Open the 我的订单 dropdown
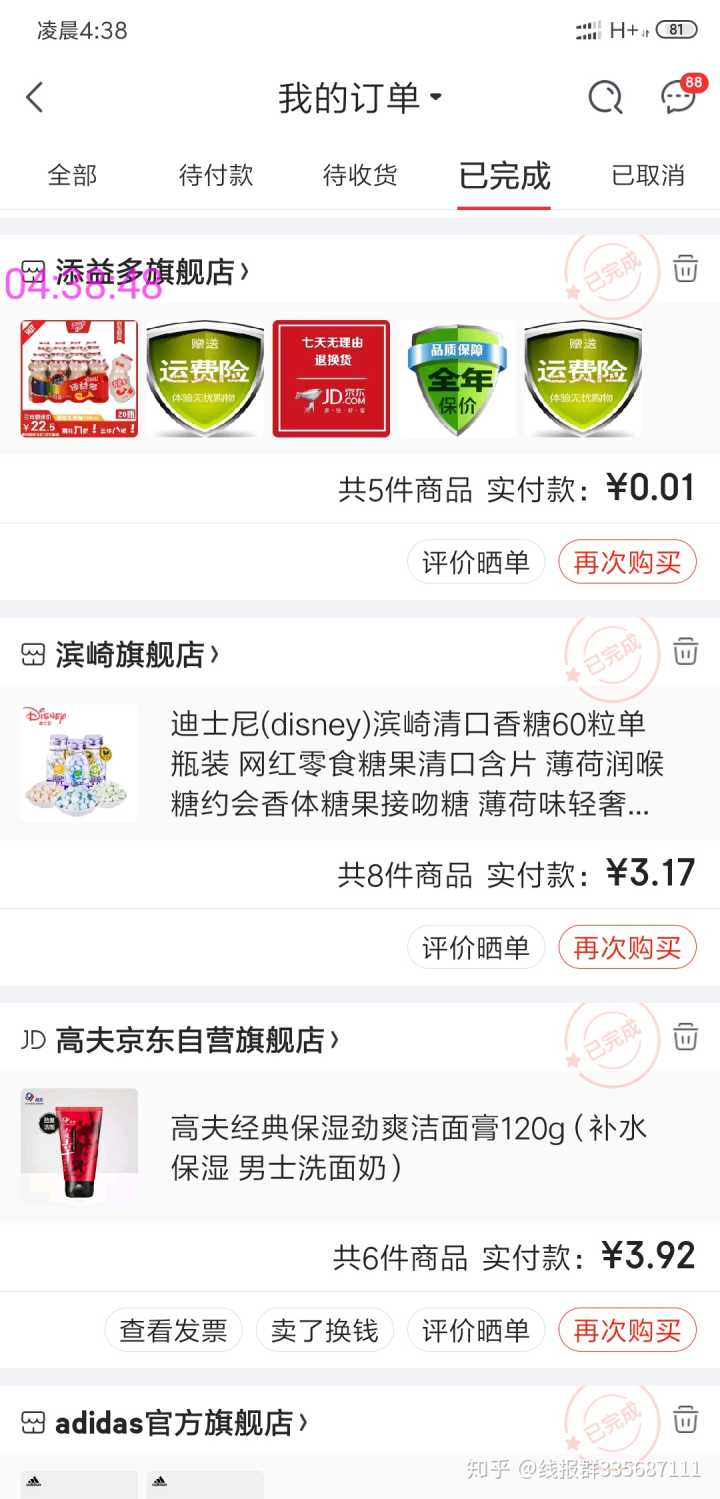Image resolution: width=720 pixels, height=1499 pixels. [360, 98]
